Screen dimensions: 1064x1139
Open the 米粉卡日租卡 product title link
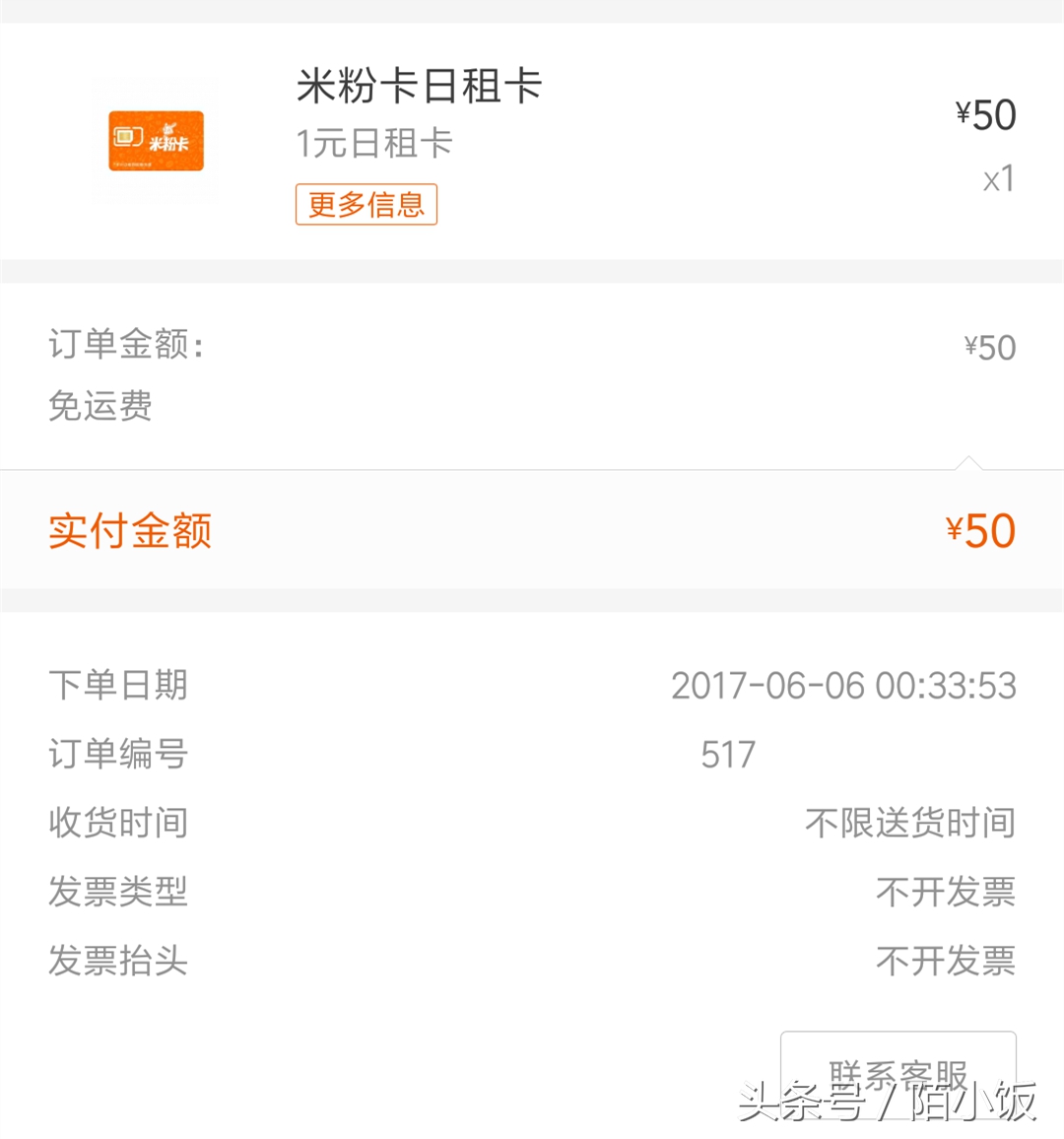tap(419, 87)
